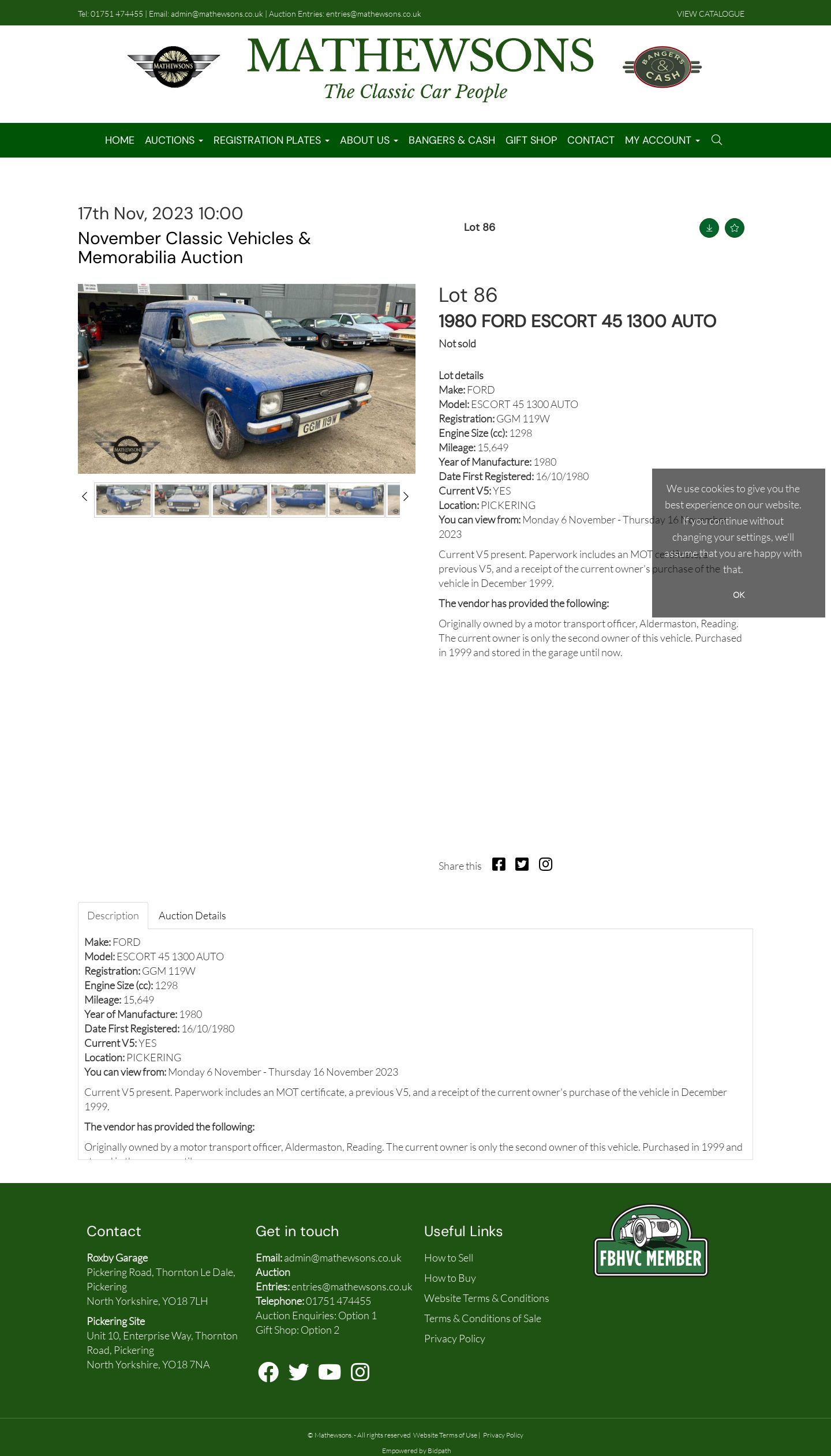This screenshot has height=1456, width=831.
Task: Open Registration Plates dropdown
Action: [x=271, y=140]
